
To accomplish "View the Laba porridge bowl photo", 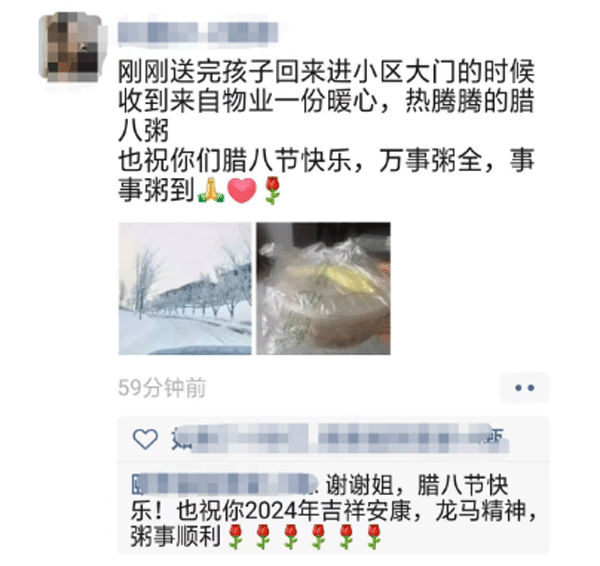I will tap(323, 288).
